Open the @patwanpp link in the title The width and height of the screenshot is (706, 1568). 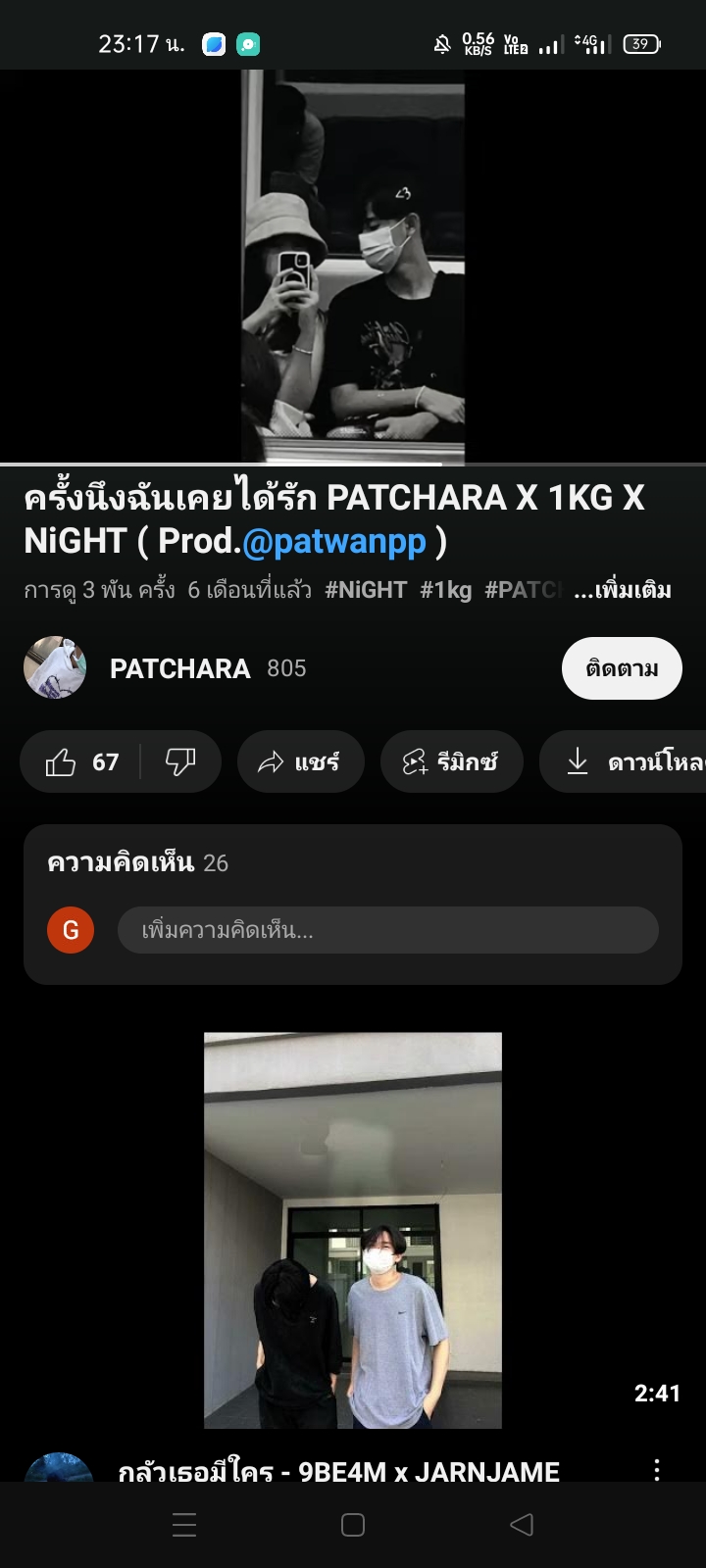coord(333,541)
